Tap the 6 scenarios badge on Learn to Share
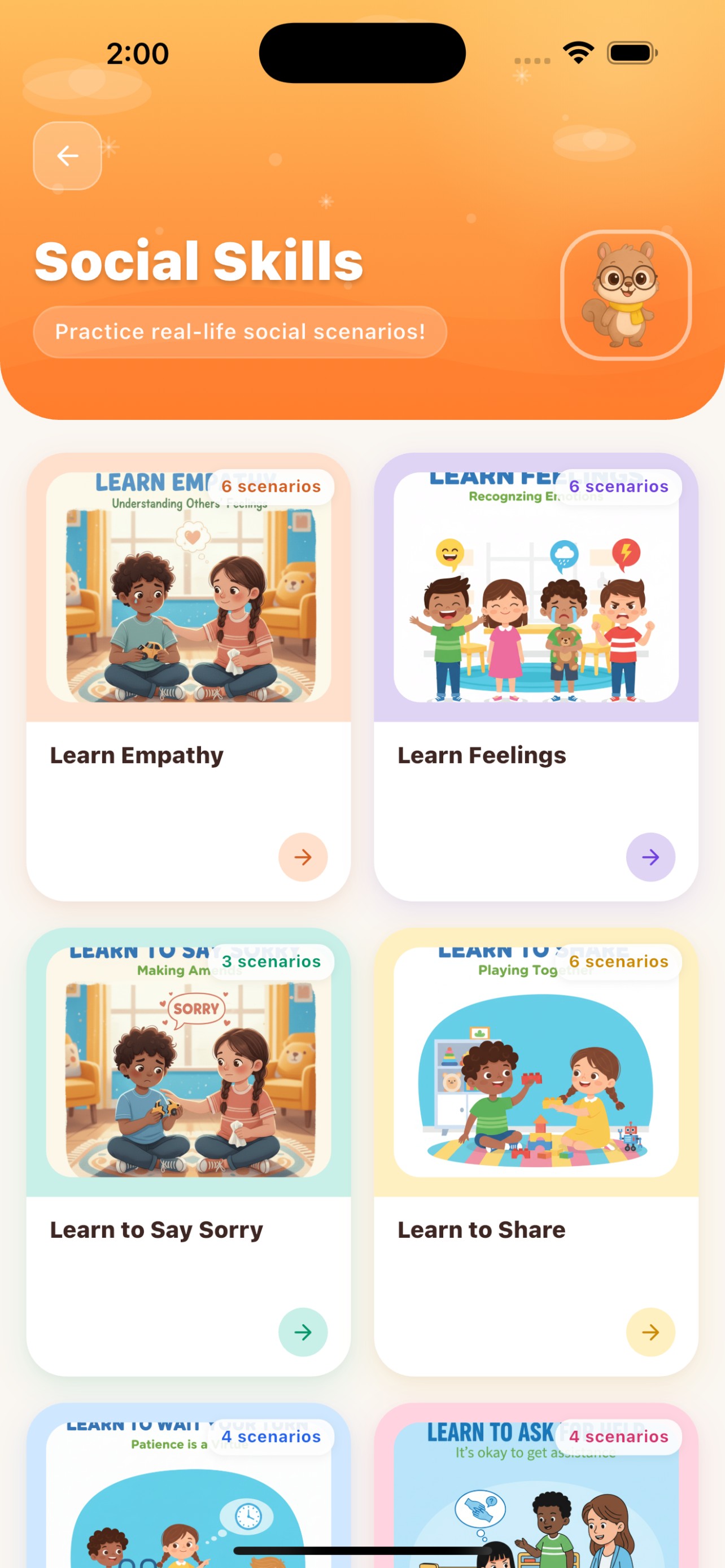This screenshot has width=725, height=1568. pyautogui.click(x=618, y=962)
